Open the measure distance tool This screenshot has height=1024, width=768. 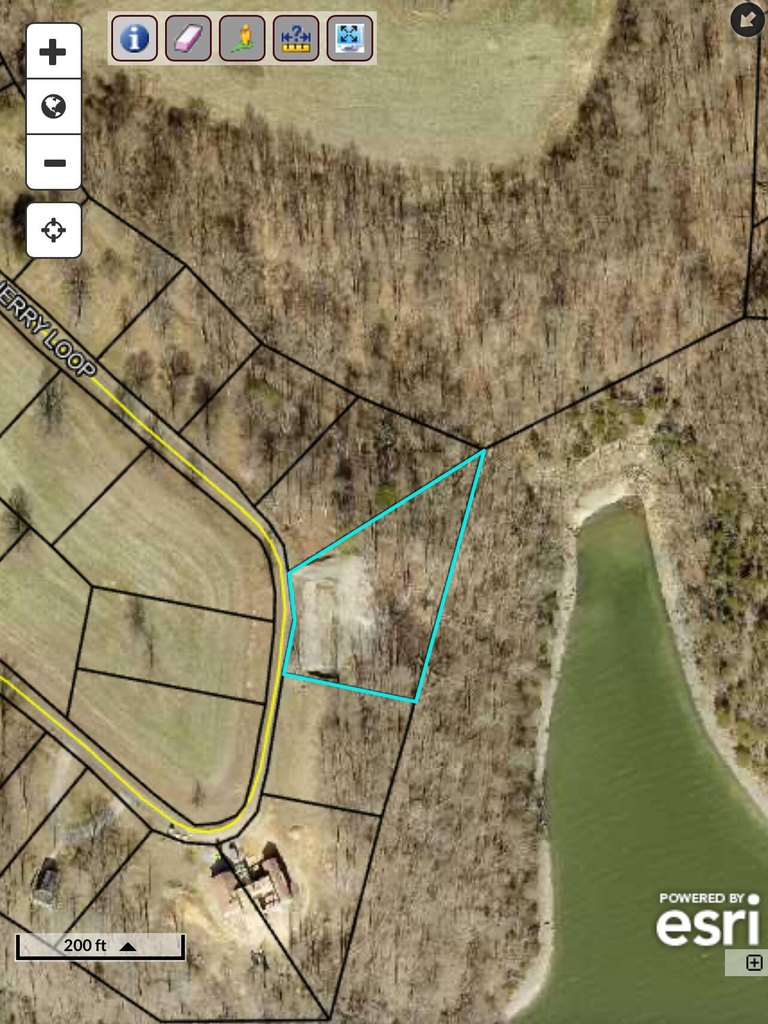click(296, 38)
